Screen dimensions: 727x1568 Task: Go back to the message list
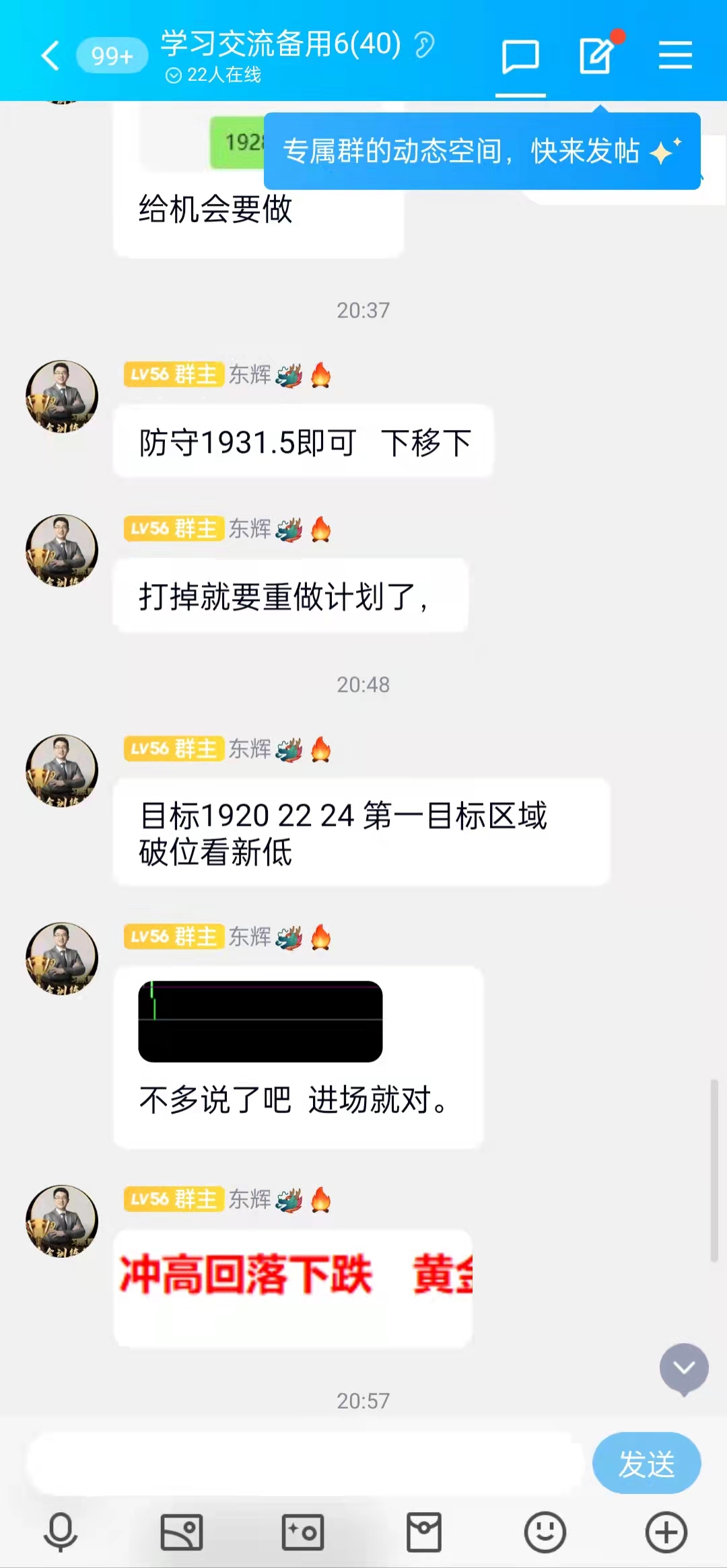click(50, 55)
